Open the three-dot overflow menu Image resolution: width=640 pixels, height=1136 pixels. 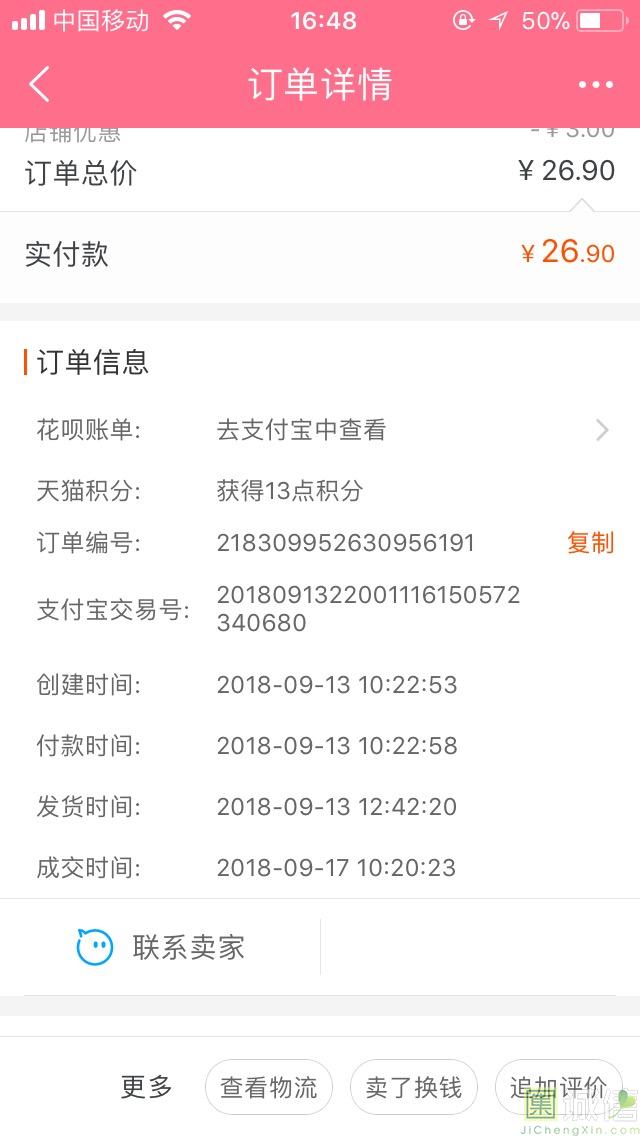click(x=595, y=85)
